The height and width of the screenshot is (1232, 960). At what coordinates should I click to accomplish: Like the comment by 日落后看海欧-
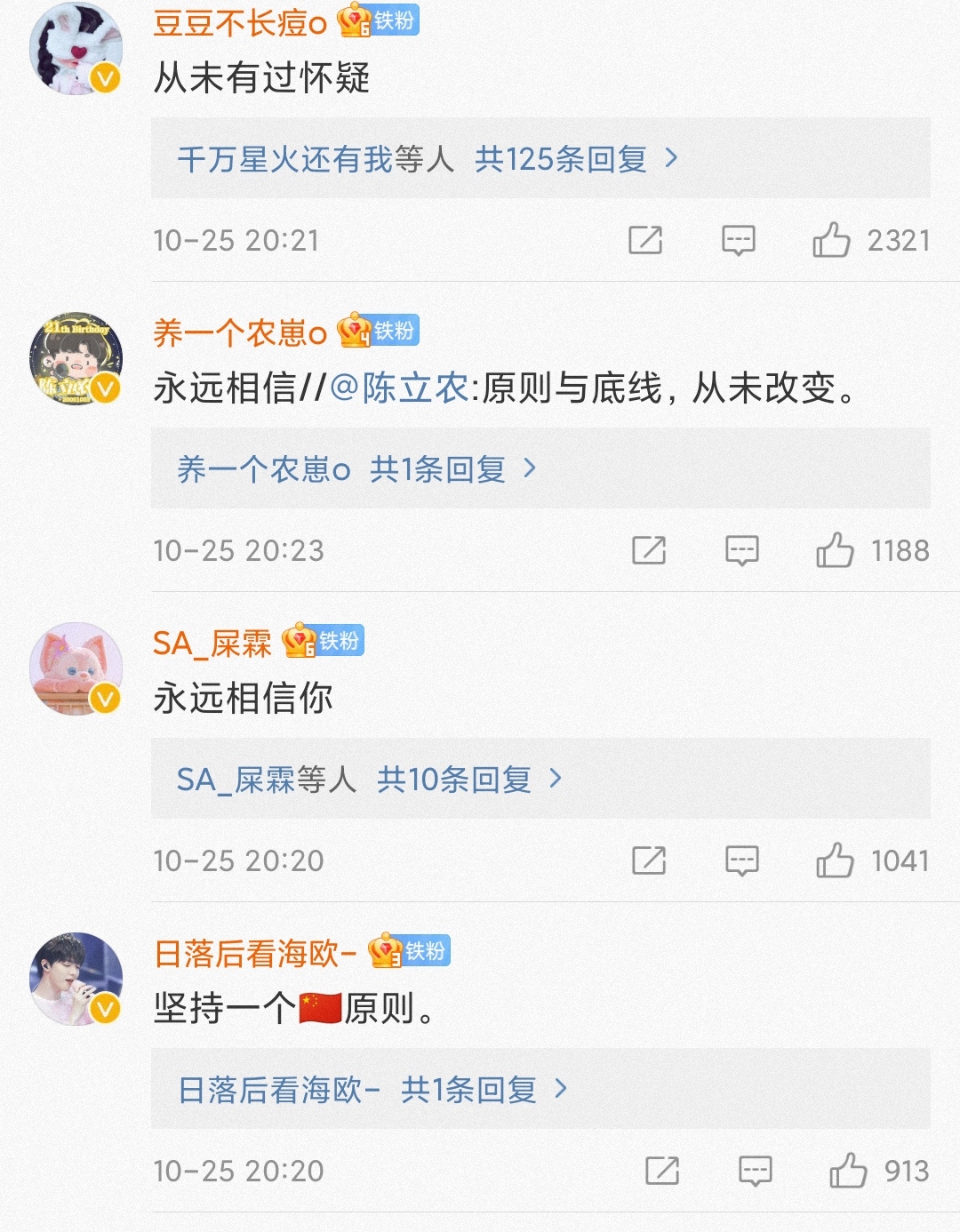click(848, 1171)
